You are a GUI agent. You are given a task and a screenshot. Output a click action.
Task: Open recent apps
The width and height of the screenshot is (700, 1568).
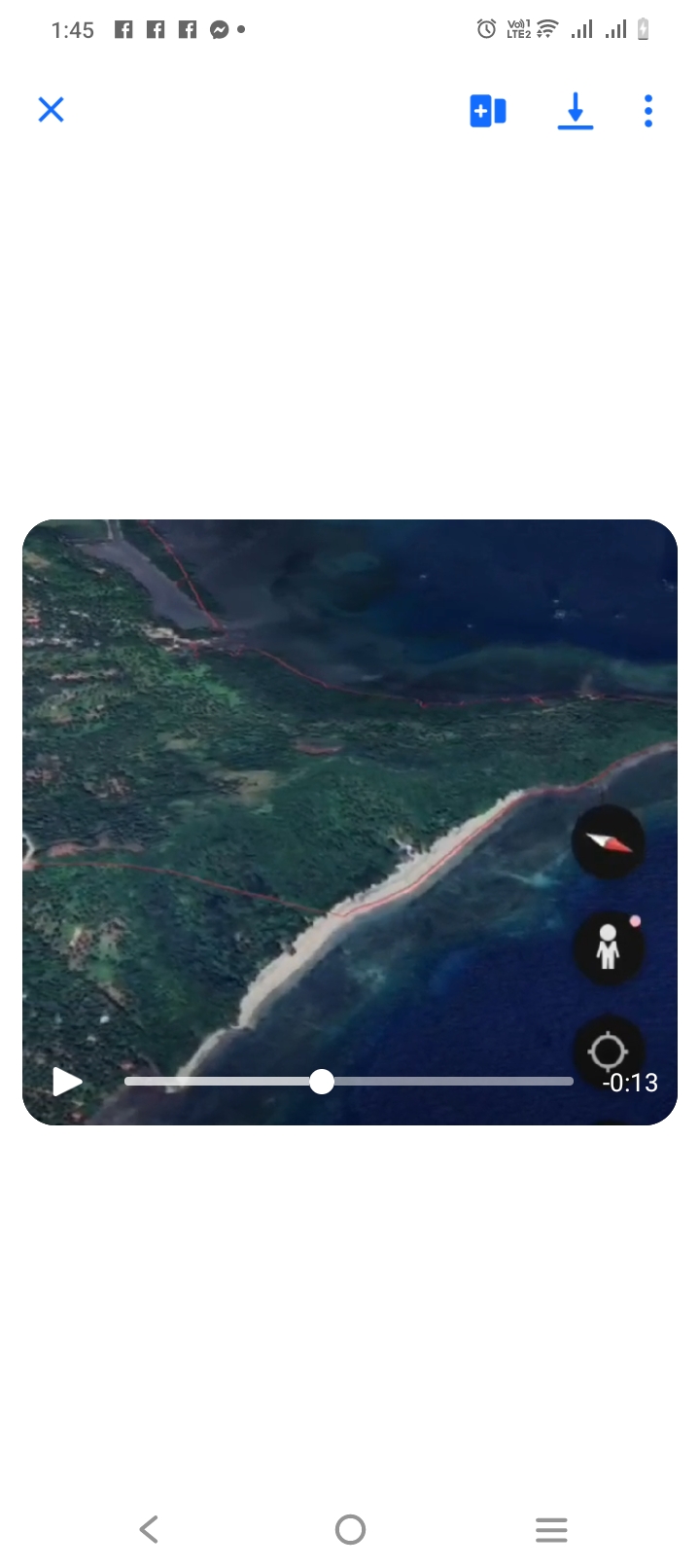click(551, 1529)
